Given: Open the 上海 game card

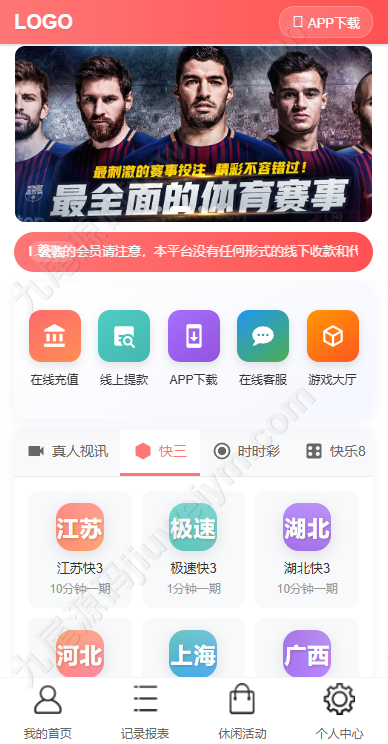Looking at the screenshot, I should click(x=194, y=648).
